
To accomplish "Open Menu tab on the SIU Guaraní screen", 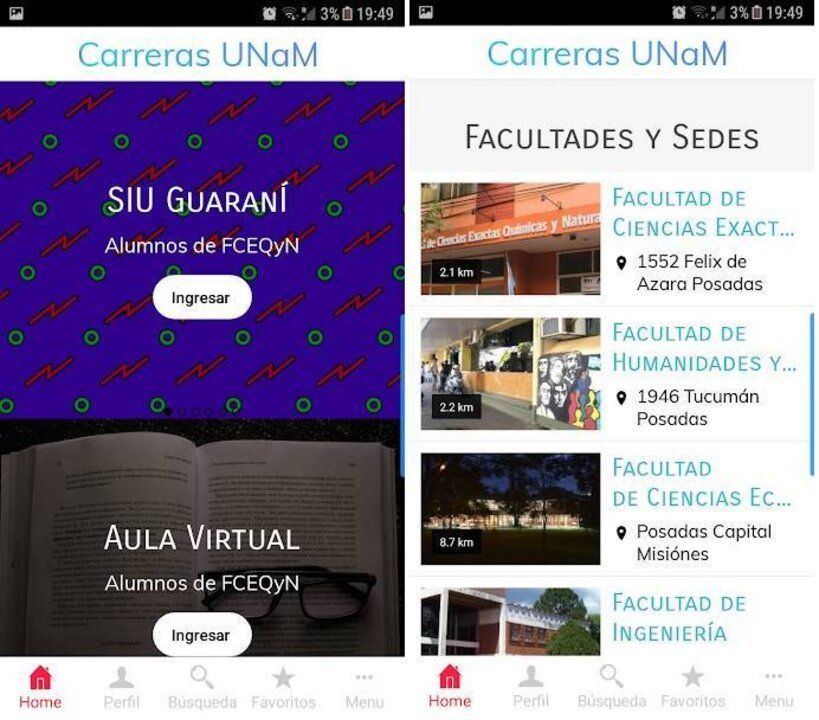I will tap(364, 687).
